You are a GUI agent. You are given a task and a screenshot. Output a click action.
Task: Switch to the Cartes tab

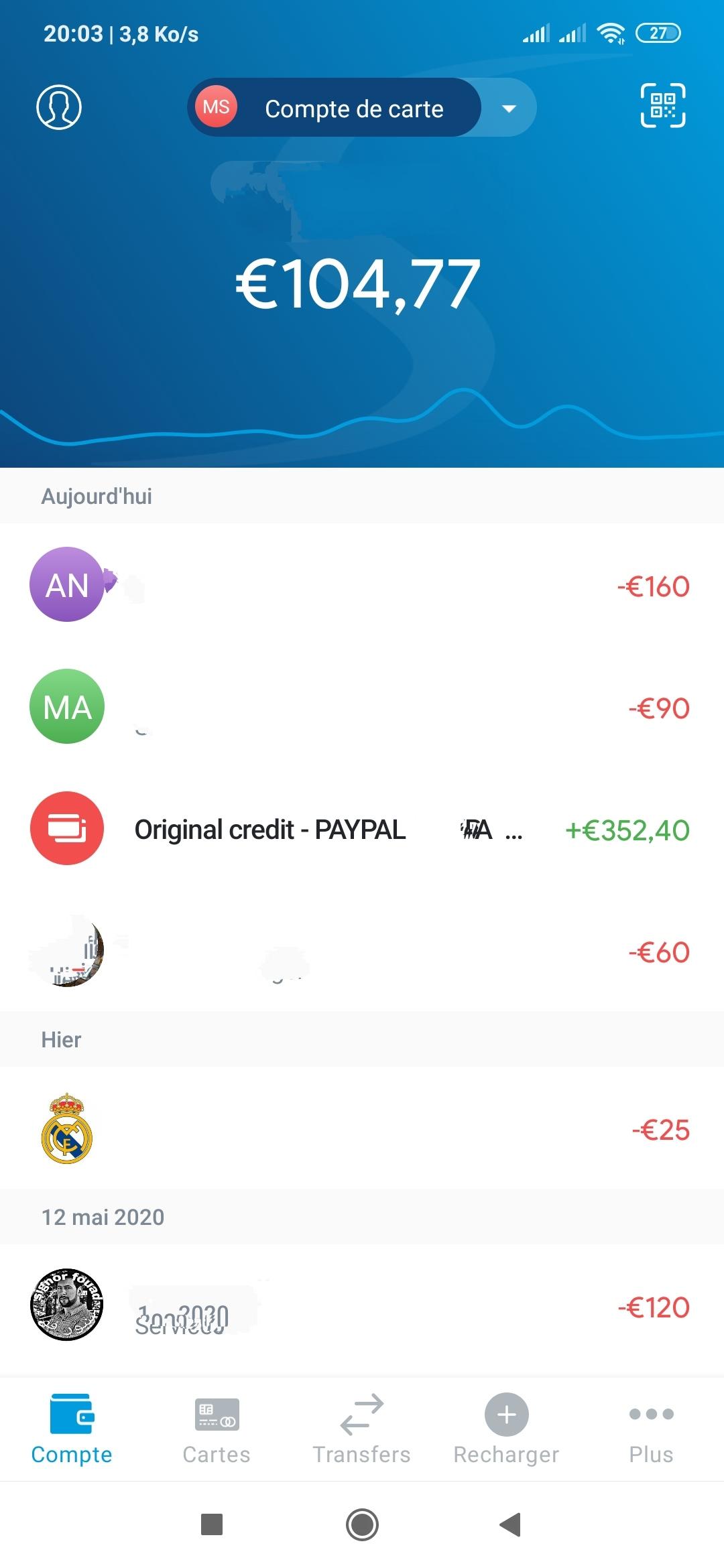click(x=217, y=1429)
